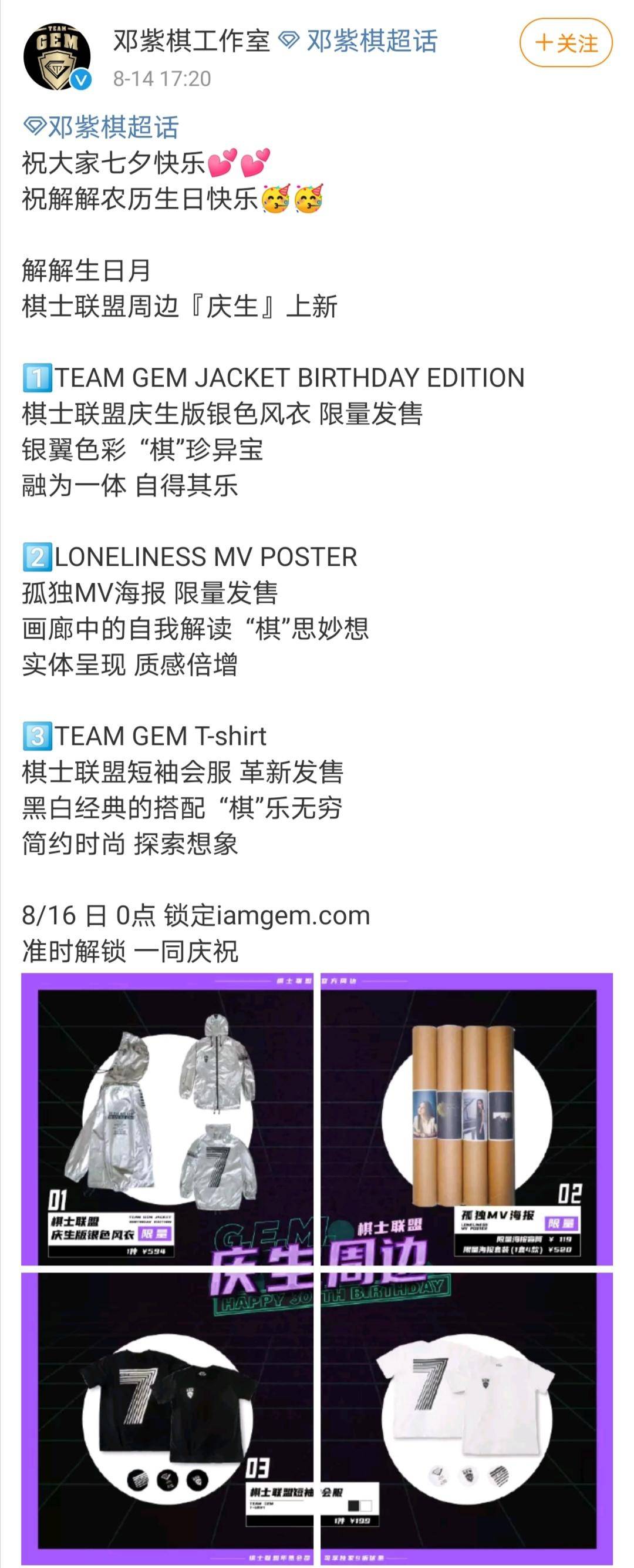Open 邓紫棋工作室 profile avatar
Screen dimensions: 634x1568
pyautogui.click(x=57, y=57)
